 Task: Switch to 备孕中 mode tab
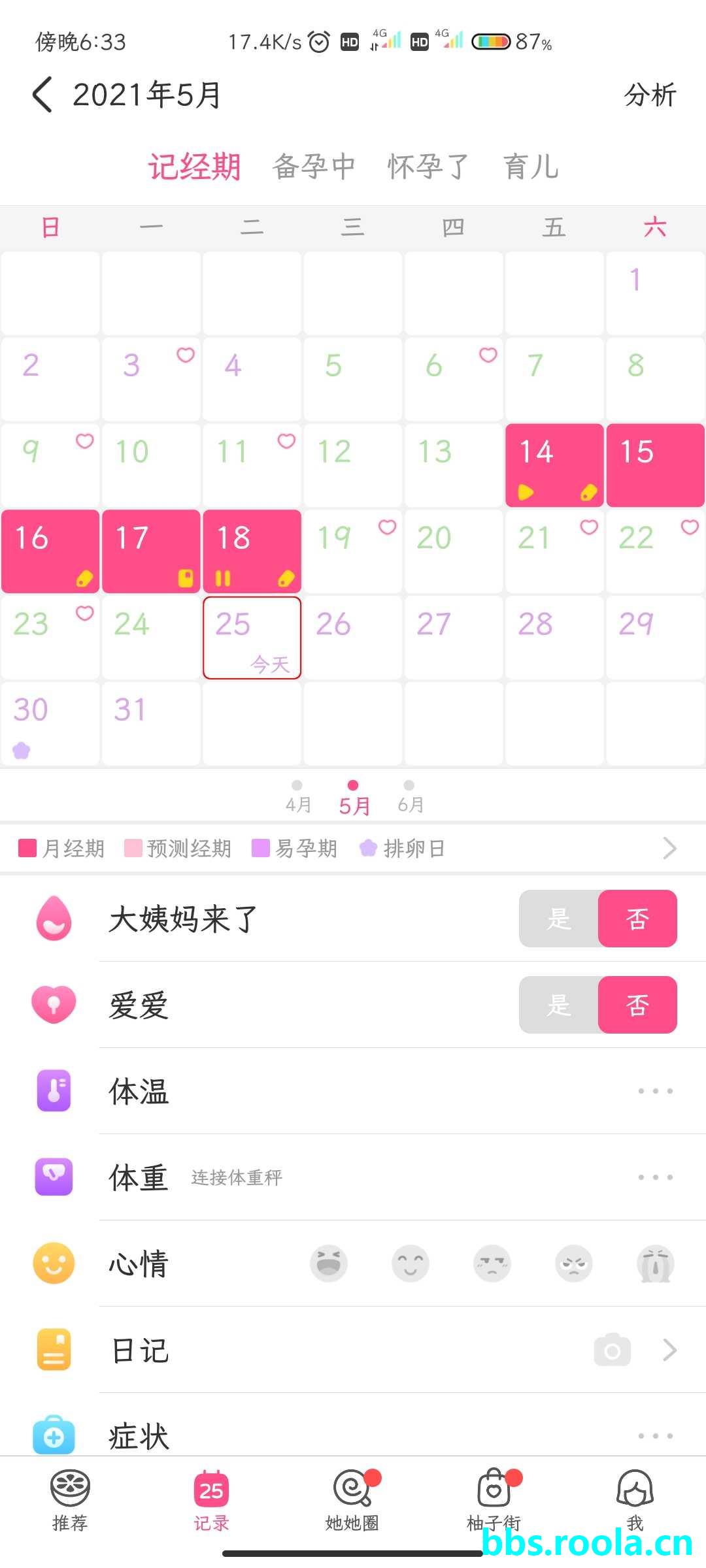tap(314, 167)
